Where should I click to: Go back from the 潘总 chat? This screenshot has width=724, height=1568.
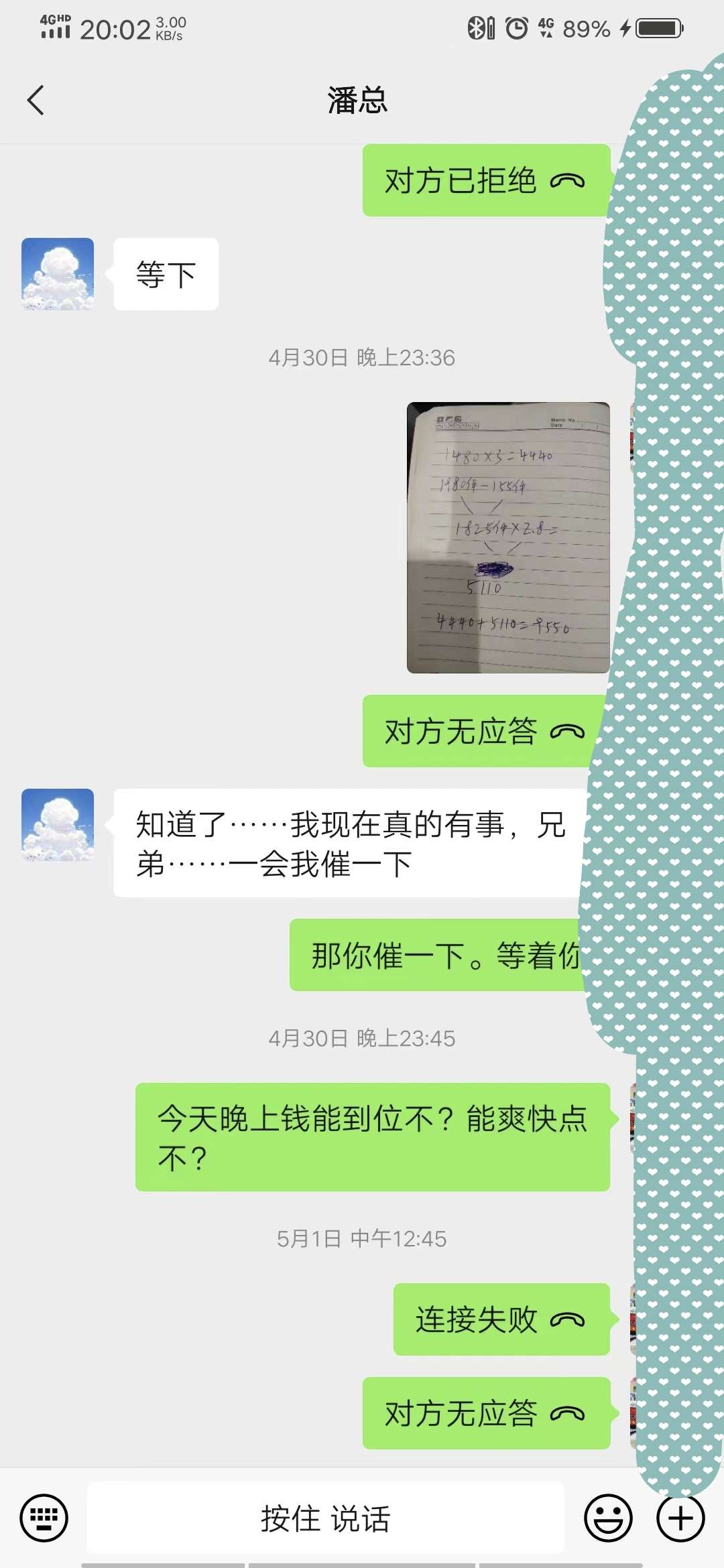pos(36,101)
